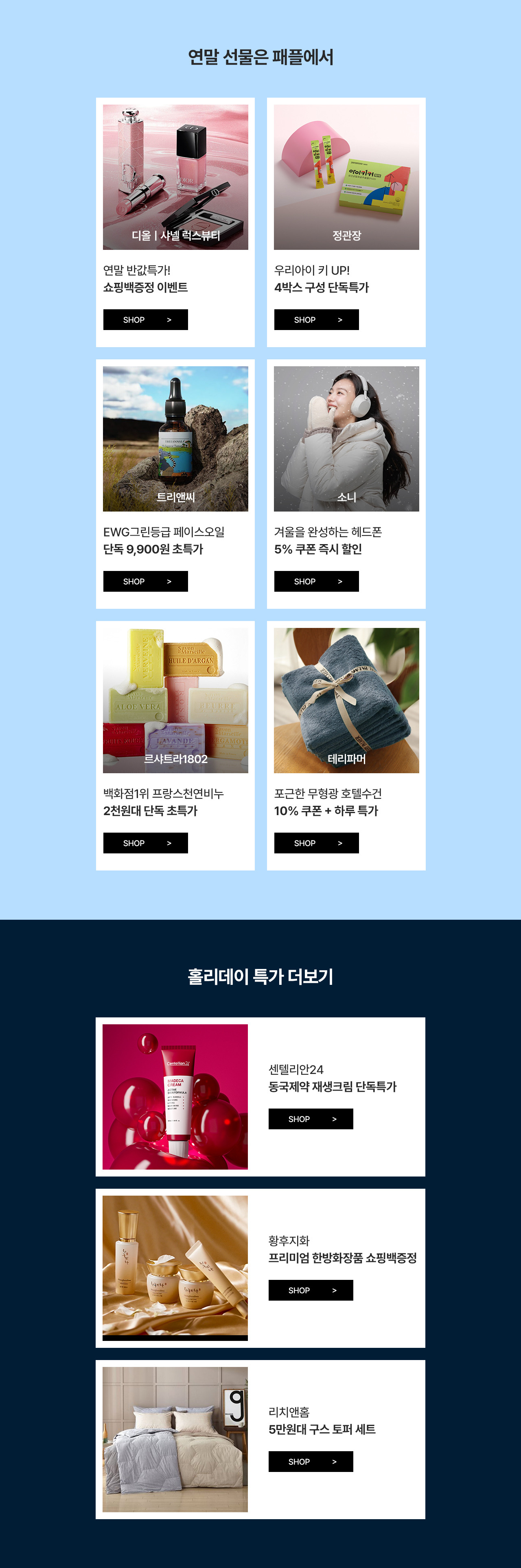The image size is (521, 1568).
Task: Tap SHOP for the 2천원대 단독 초특가 soap deal
Action: [145, 843]
